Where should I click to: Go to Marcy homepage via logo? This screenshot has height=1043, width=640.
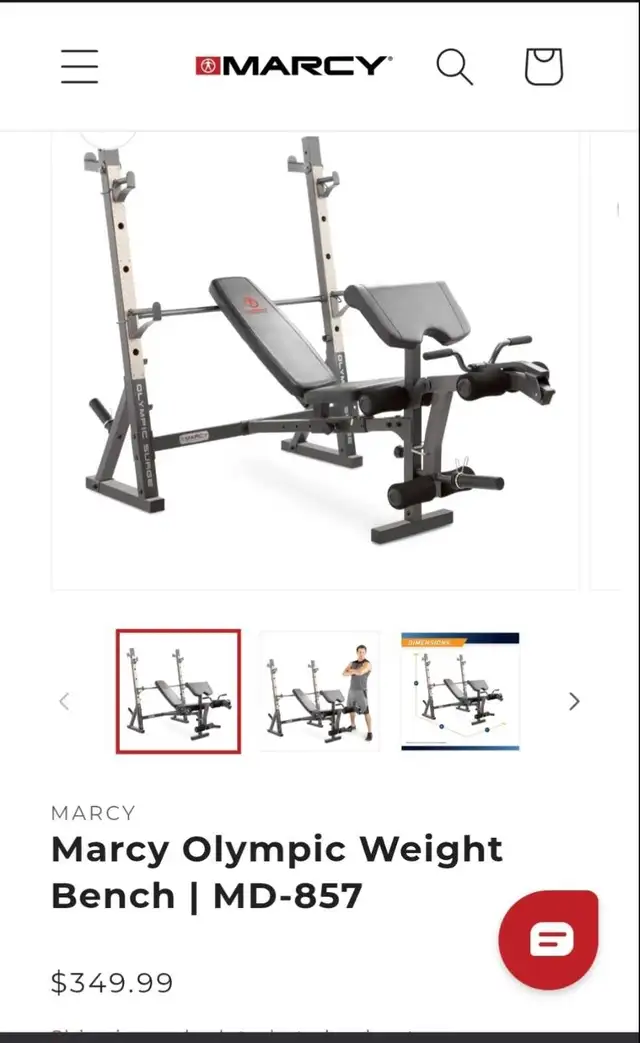pos(293,66)
